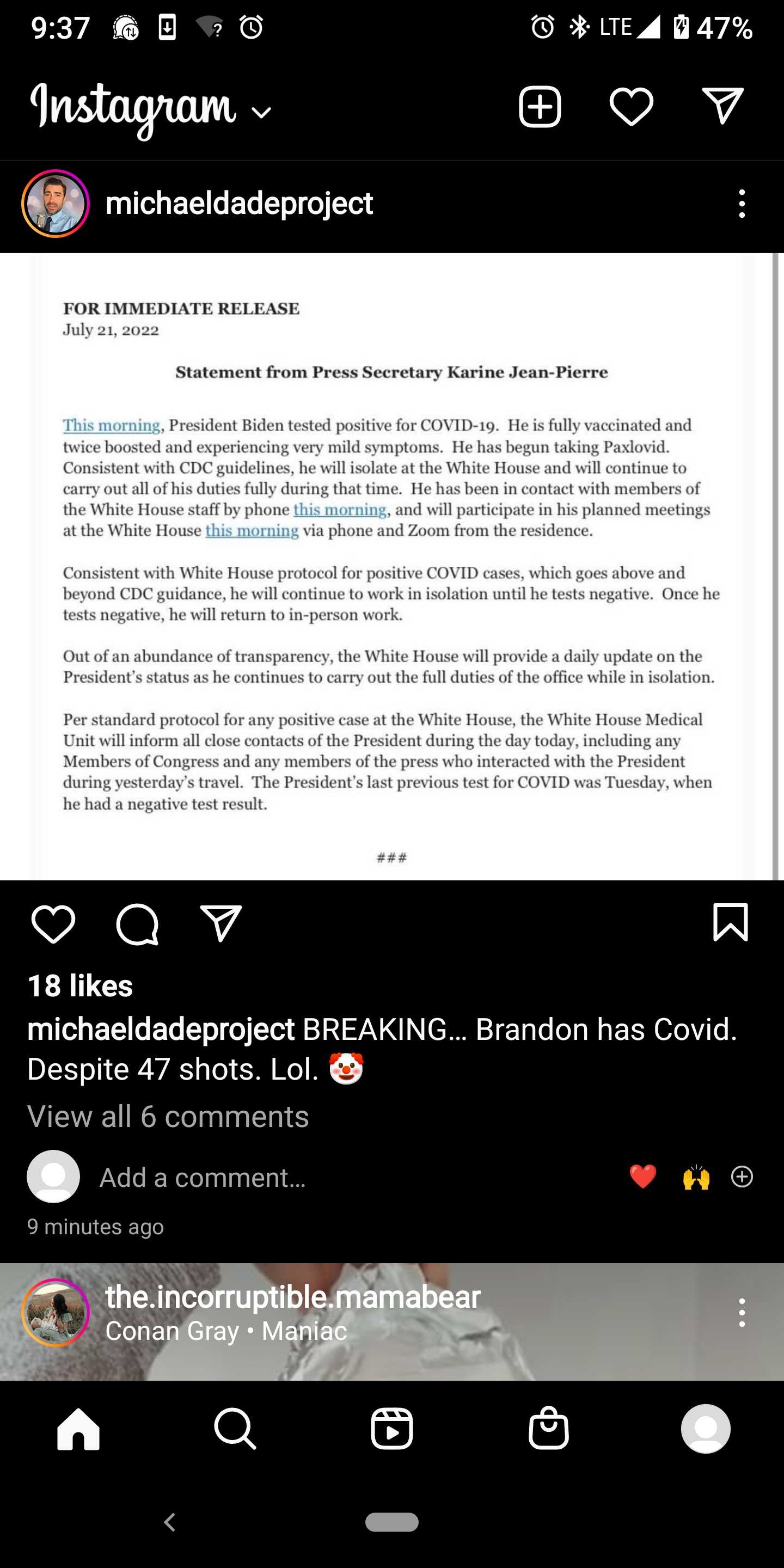
Task: Open the activity heart in the top bar
Action: coord(631,107)
